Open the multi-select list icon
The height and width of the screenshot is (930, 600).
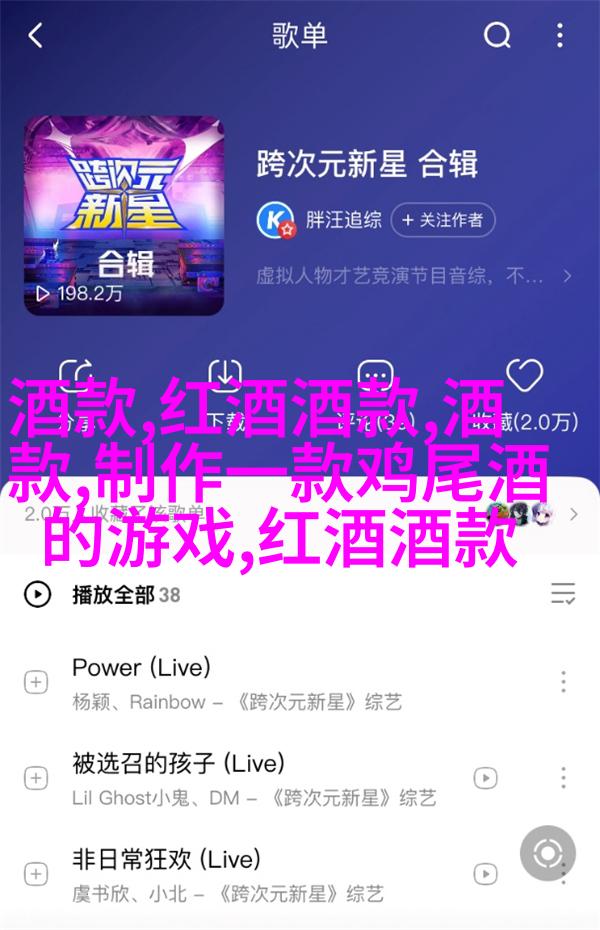pyautogui.click(x=563, y=595)
